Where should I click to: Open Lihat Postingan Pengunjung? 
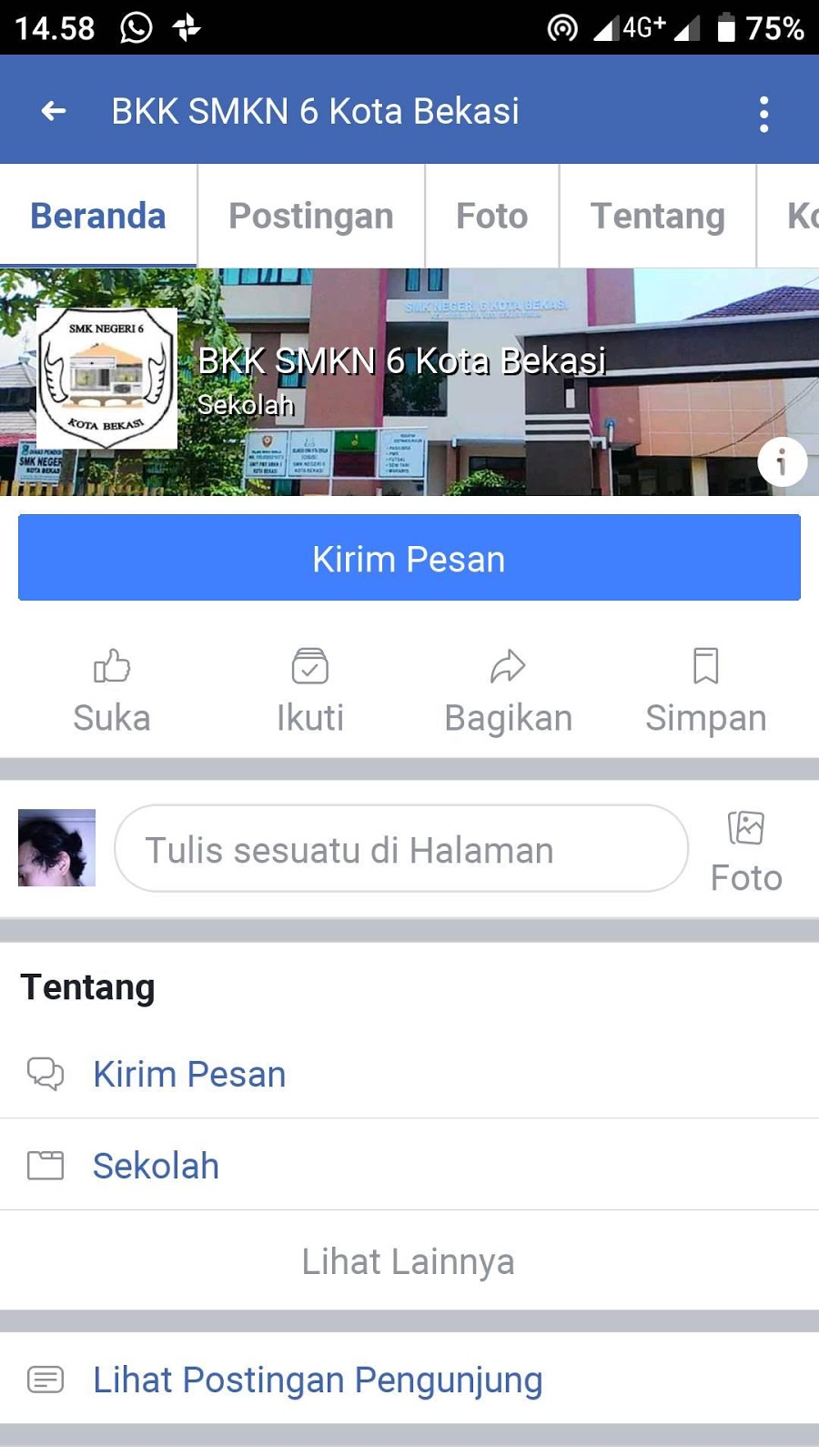tap(318, 1380)
